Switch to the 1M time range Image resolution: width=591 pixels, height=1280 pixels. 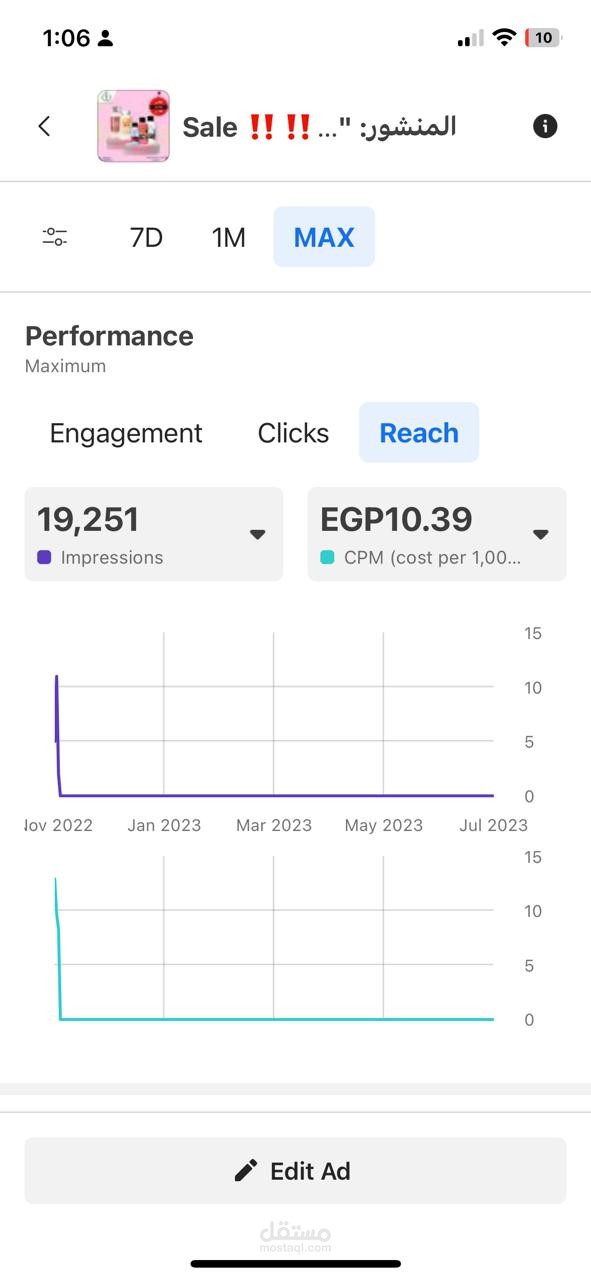228,237
